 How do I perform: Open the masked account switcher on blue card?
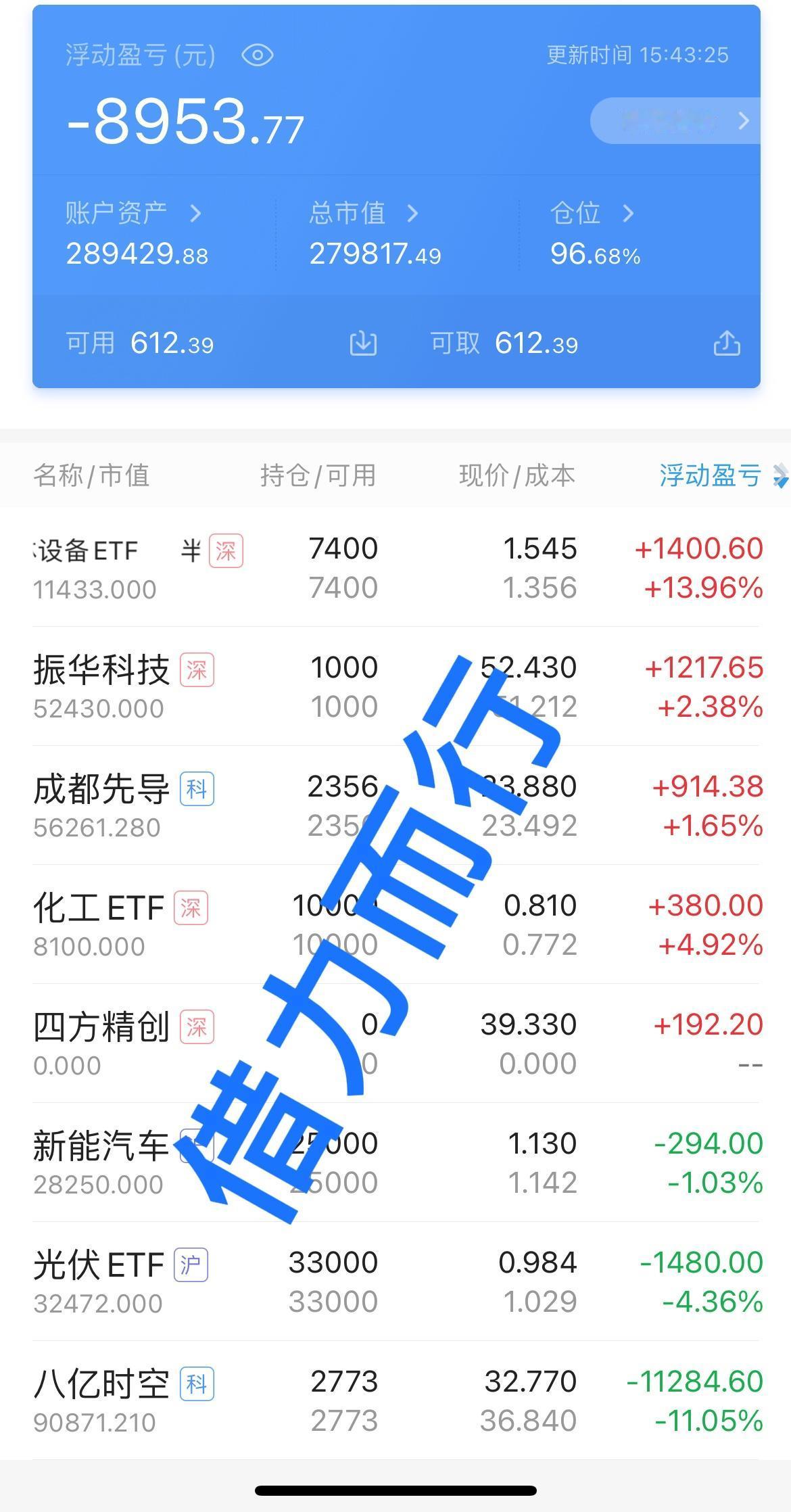coord(676,122)
